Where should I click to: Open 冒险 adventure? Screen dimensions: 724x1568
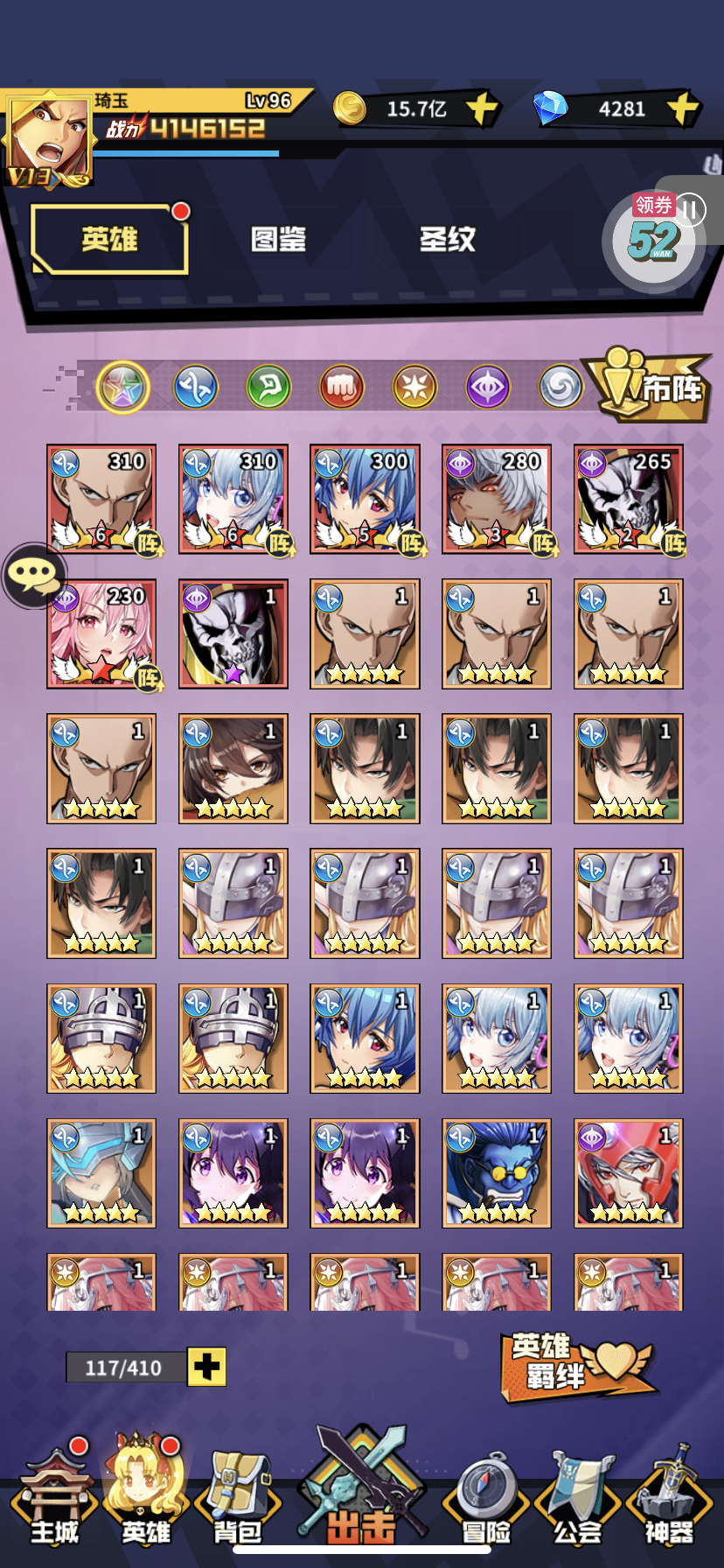pos(486,1500)
